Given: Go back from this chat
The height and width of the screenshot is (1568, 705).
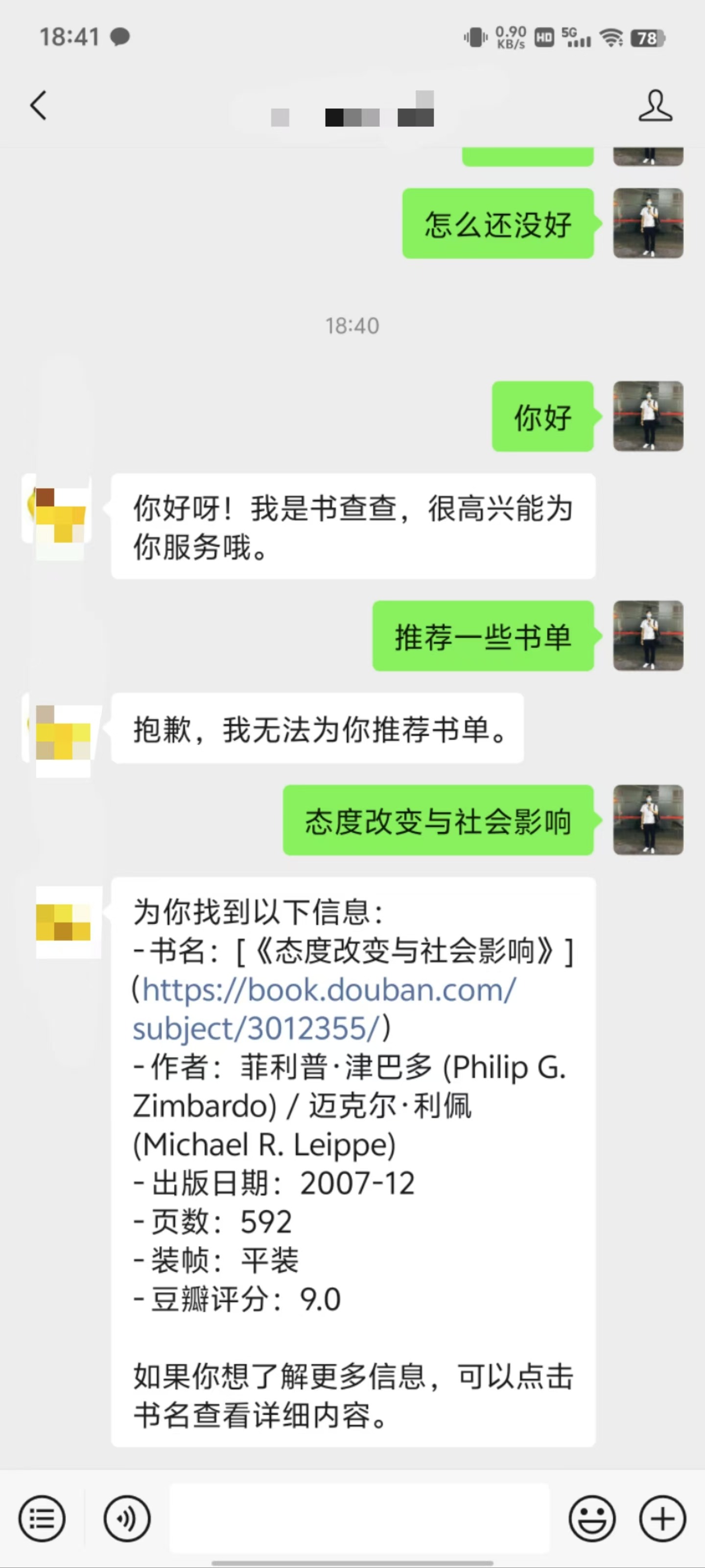Looking at the screenshot, I should point(38,106).
